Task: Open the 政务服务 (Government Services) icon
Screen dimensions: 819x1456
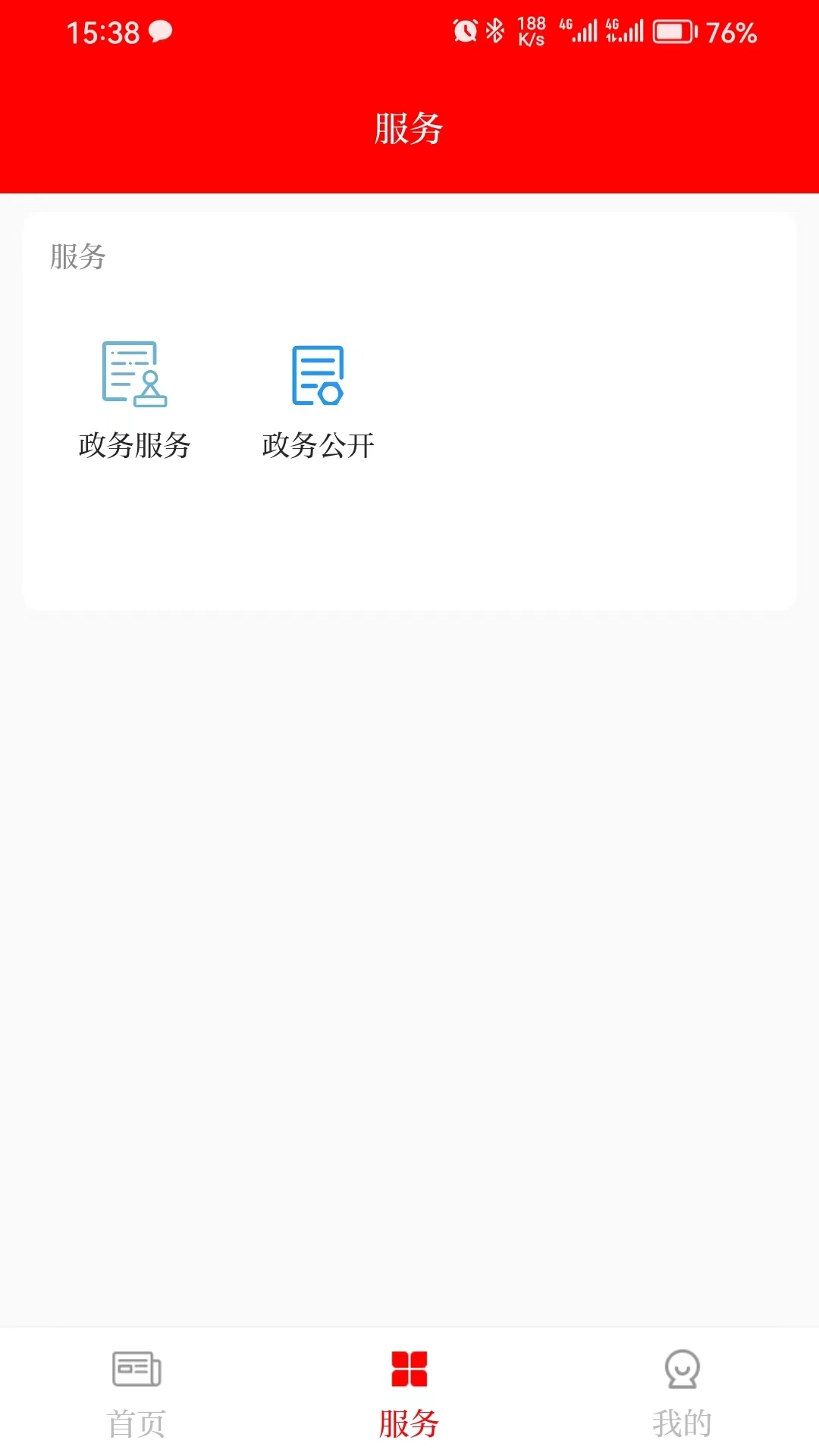Action: point(135,375)
